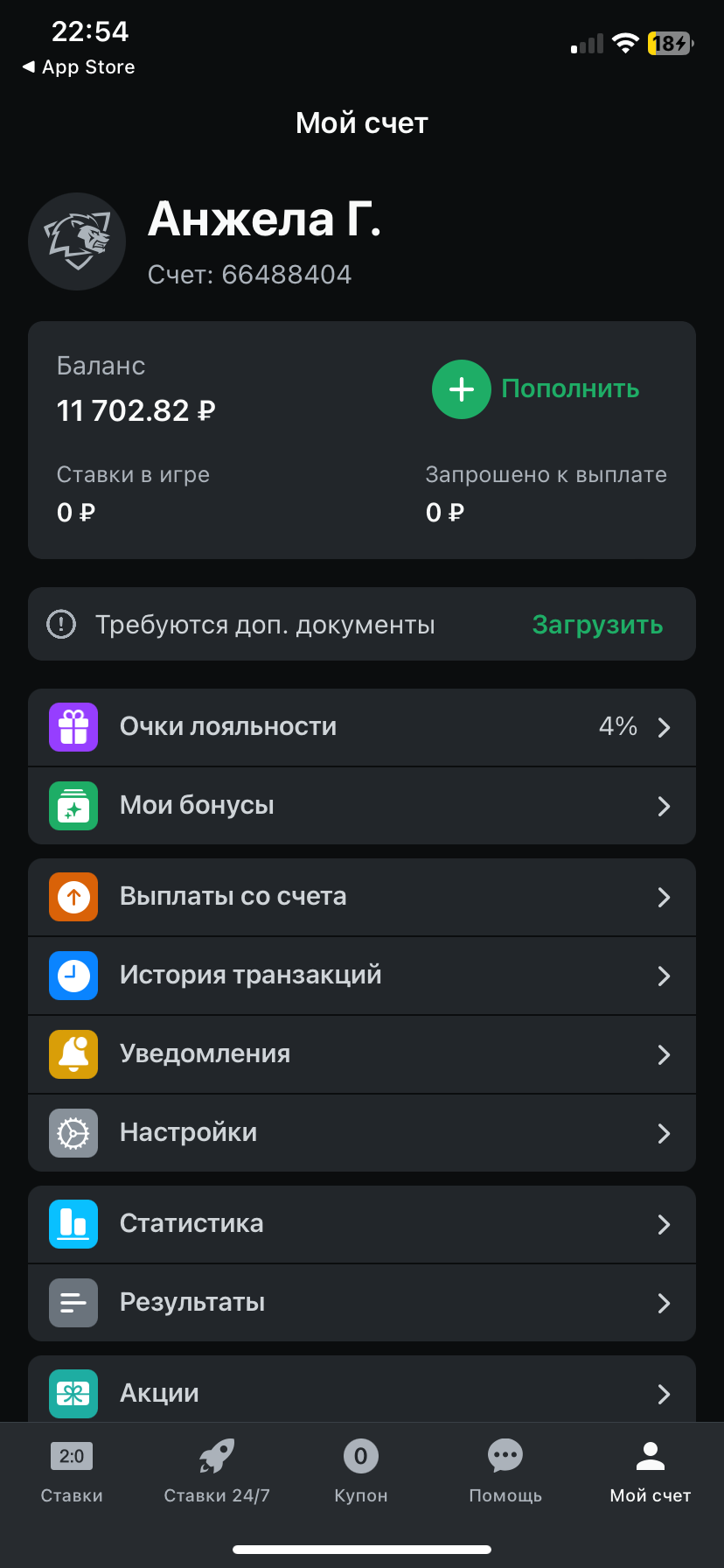The image size is (724, 1568).
Task: Open the Купон tab
Action: 361,1472
